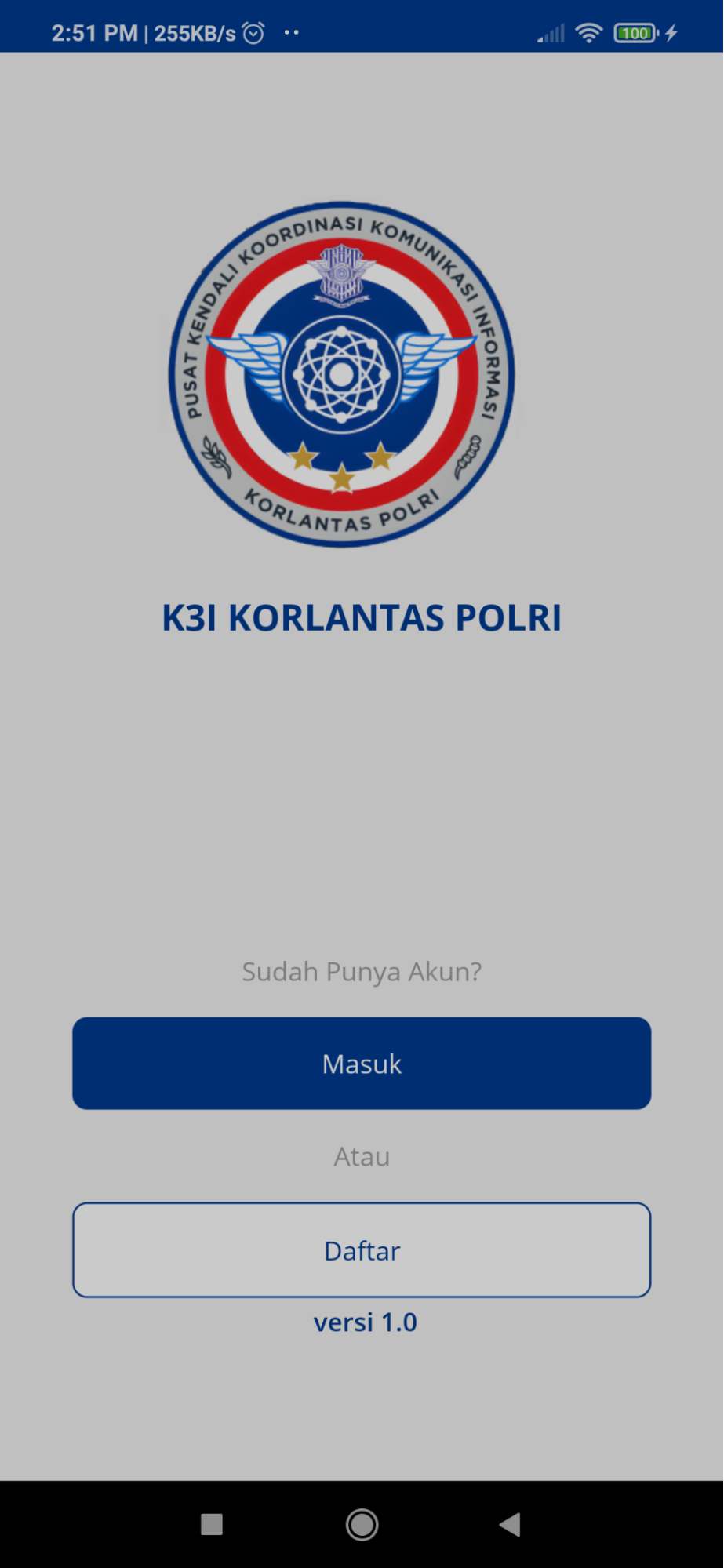Go back using system back button

[510, 1524]
